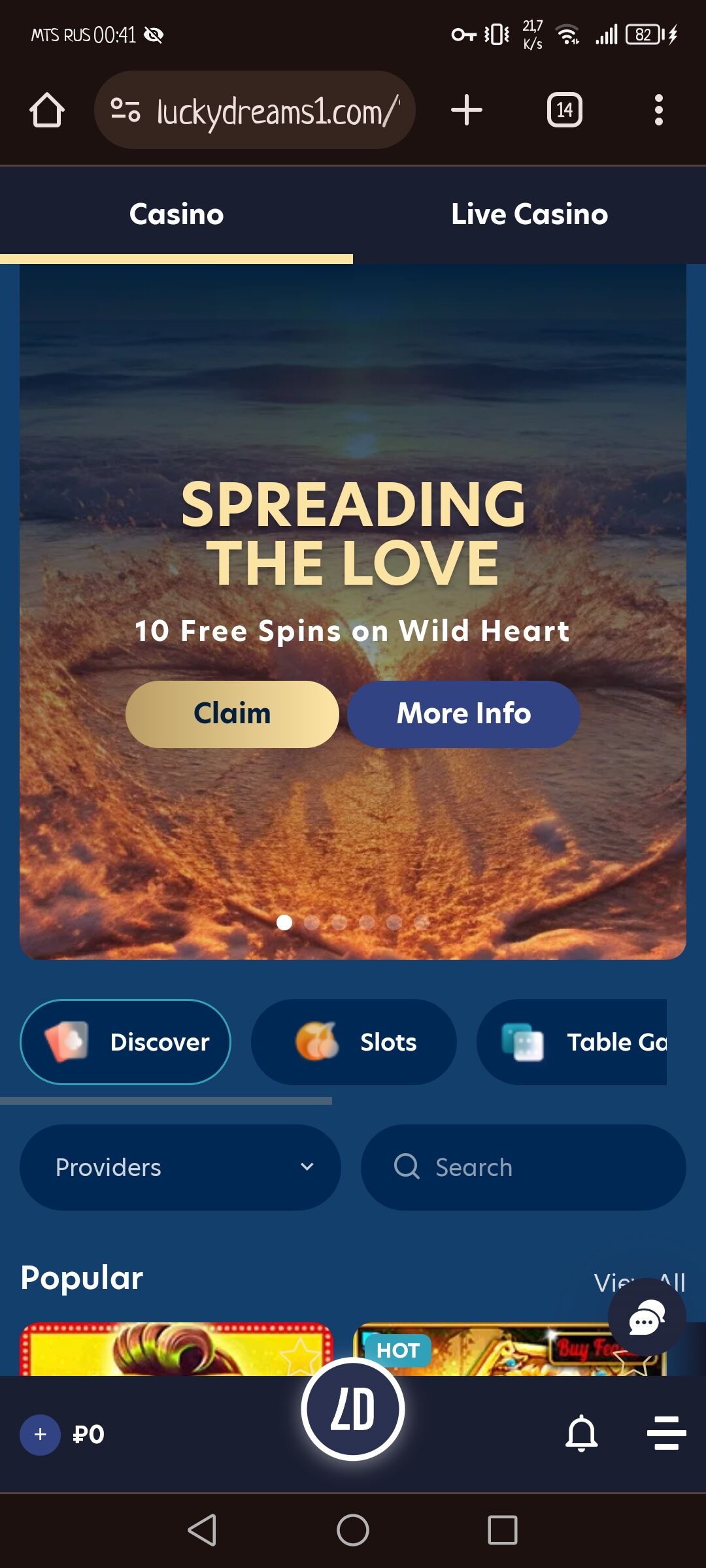Viewport: 706px width, 1568px height.
Task: Tap the game Search field
Action: (523, 1168)
